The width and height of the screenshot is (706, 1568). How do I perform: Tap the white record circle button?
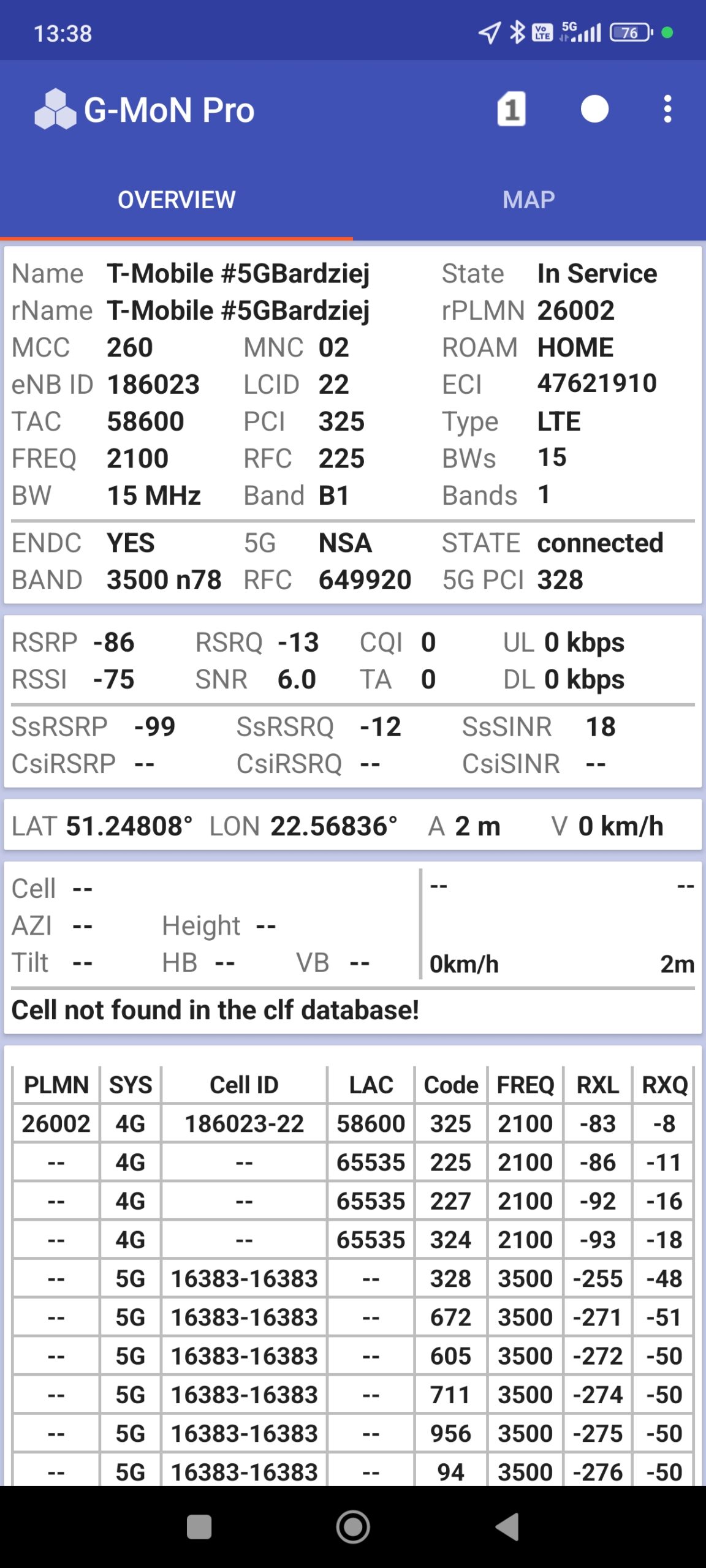click(594, 110)
